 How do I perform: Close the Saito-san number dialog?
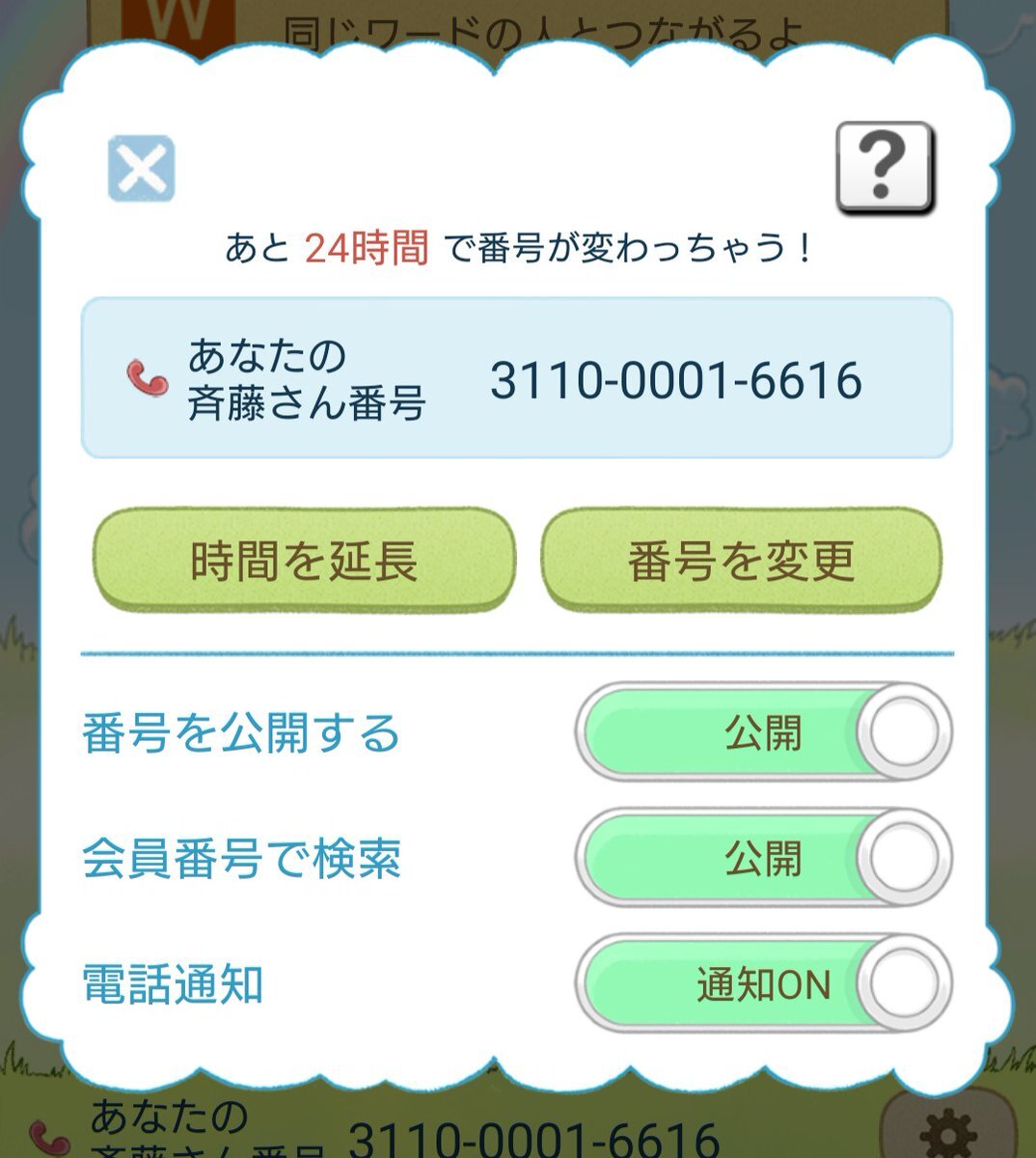click(141, 169)
